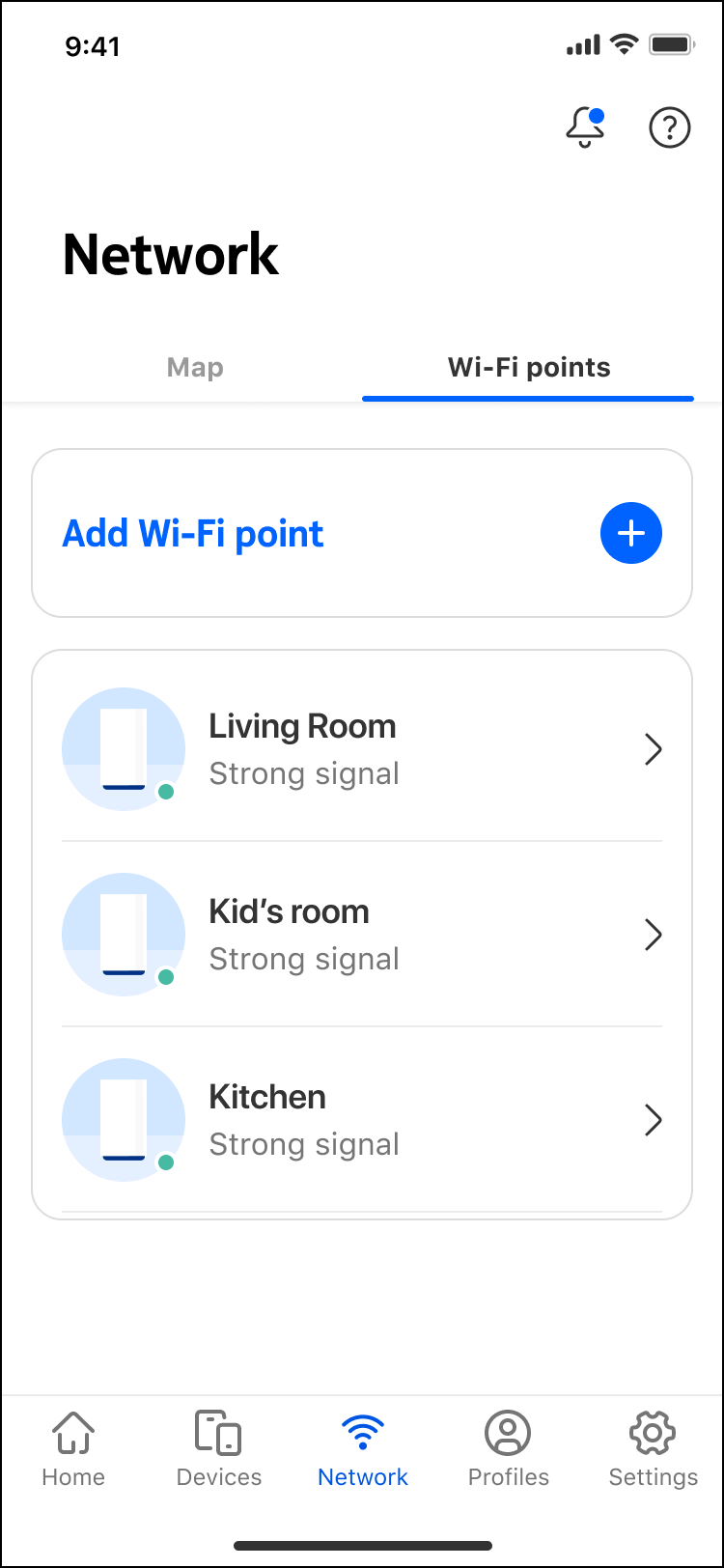
Task: Tap the green status dot on Kitchen
Action: click(165, 1162)
